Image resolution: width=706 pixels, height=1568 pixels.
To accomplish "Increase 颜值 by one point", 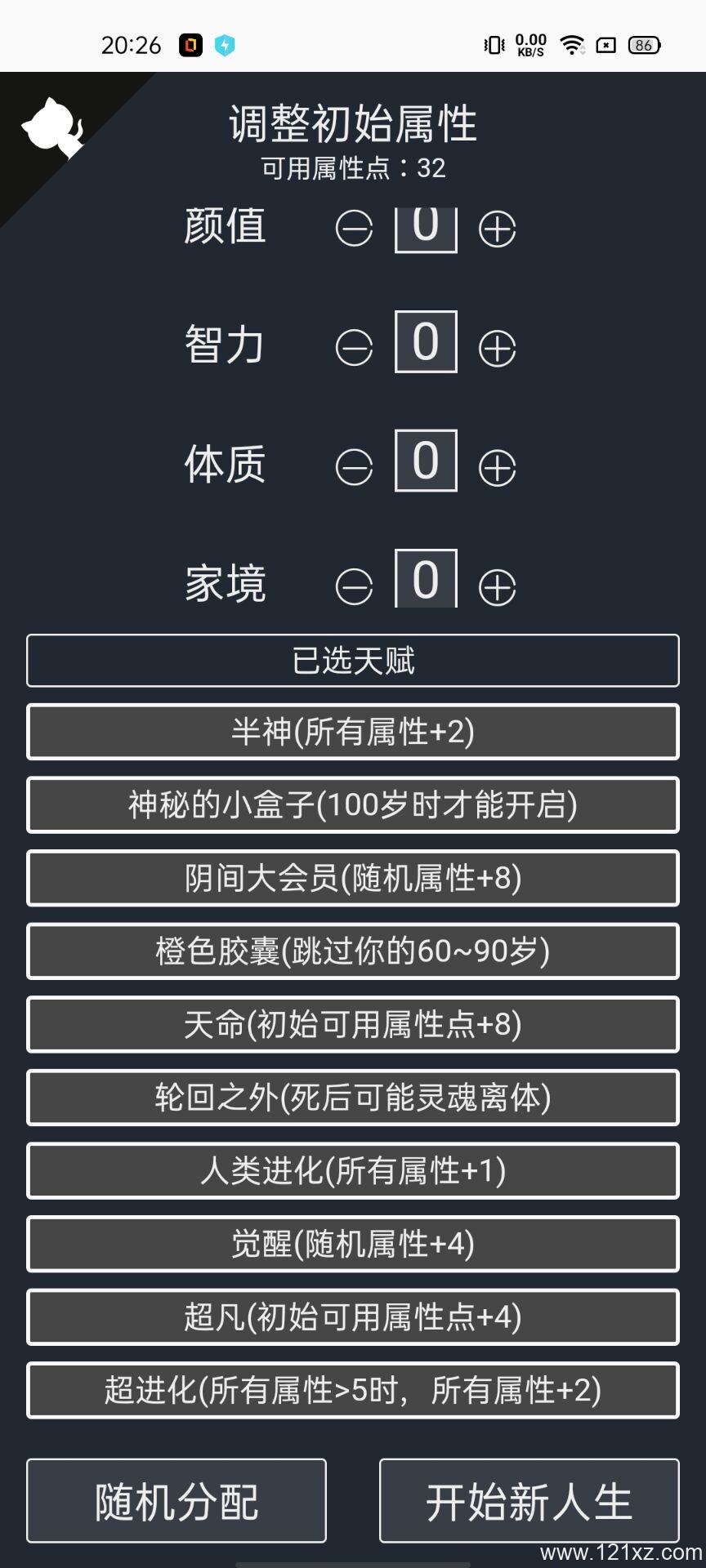I will tap(497, 229).
